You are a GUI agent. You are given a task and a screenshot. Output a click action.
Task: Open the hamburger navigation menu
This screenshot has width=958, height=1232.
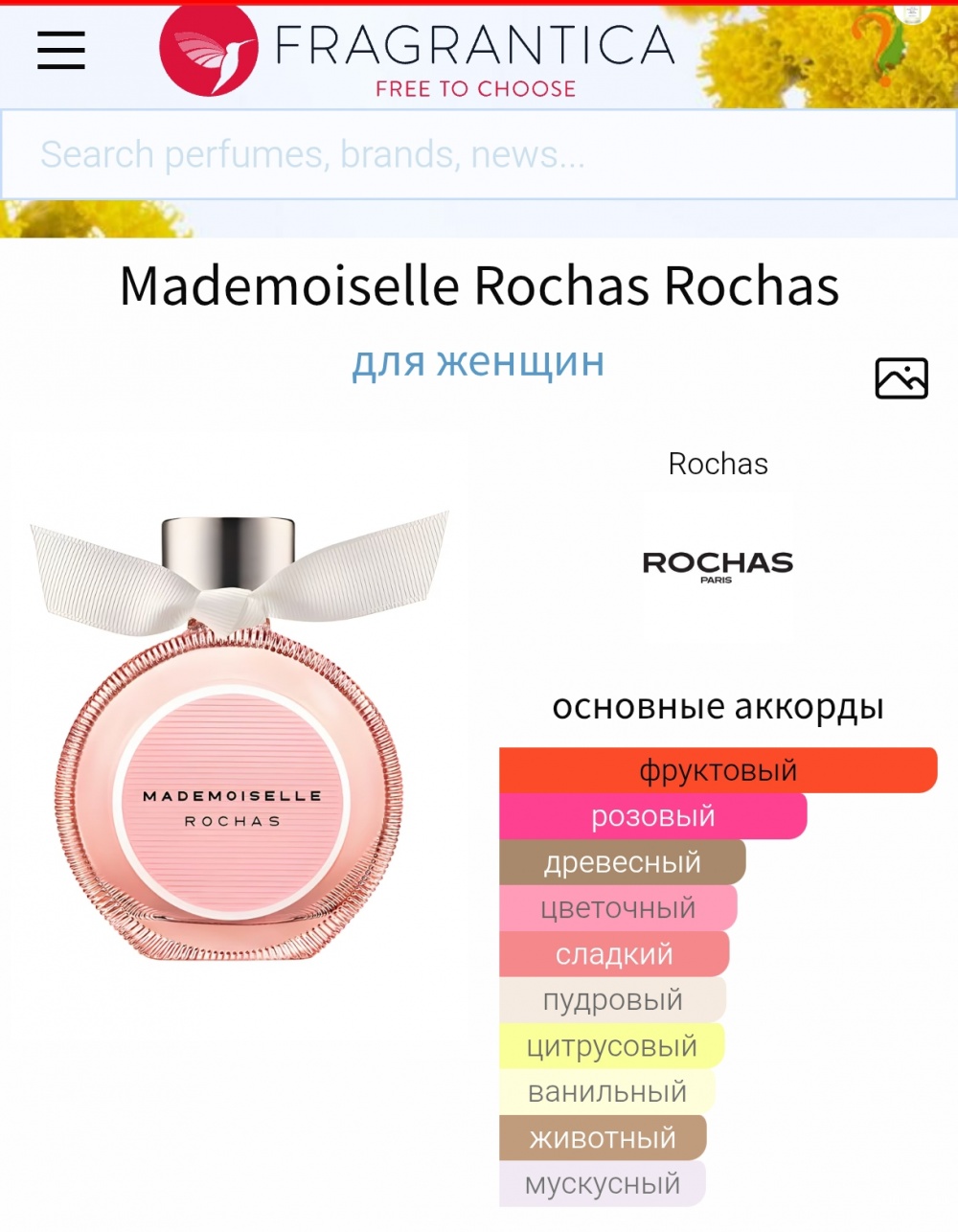coord(61,50)
